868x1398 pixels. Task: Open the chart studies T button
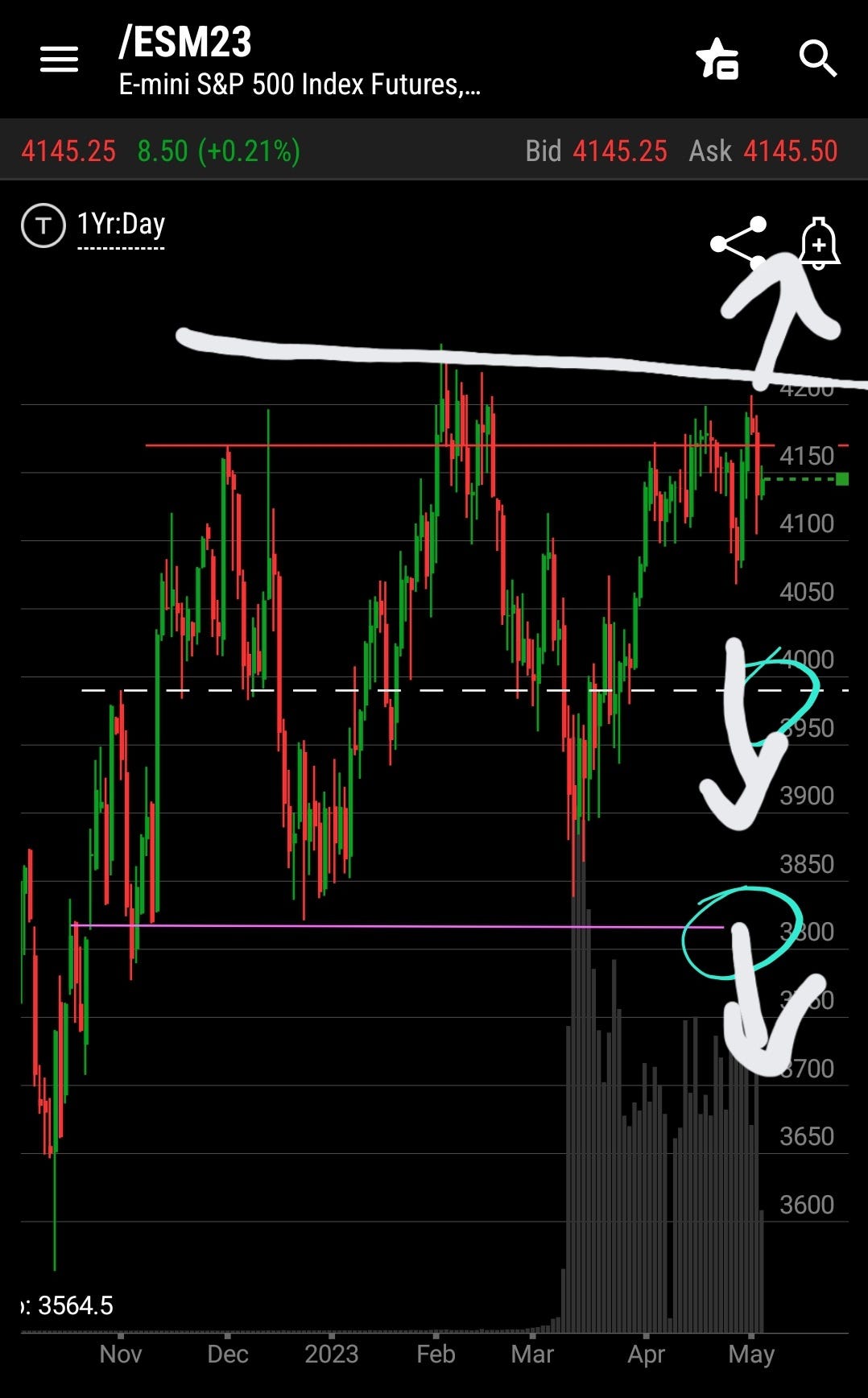tap(43, 225)
